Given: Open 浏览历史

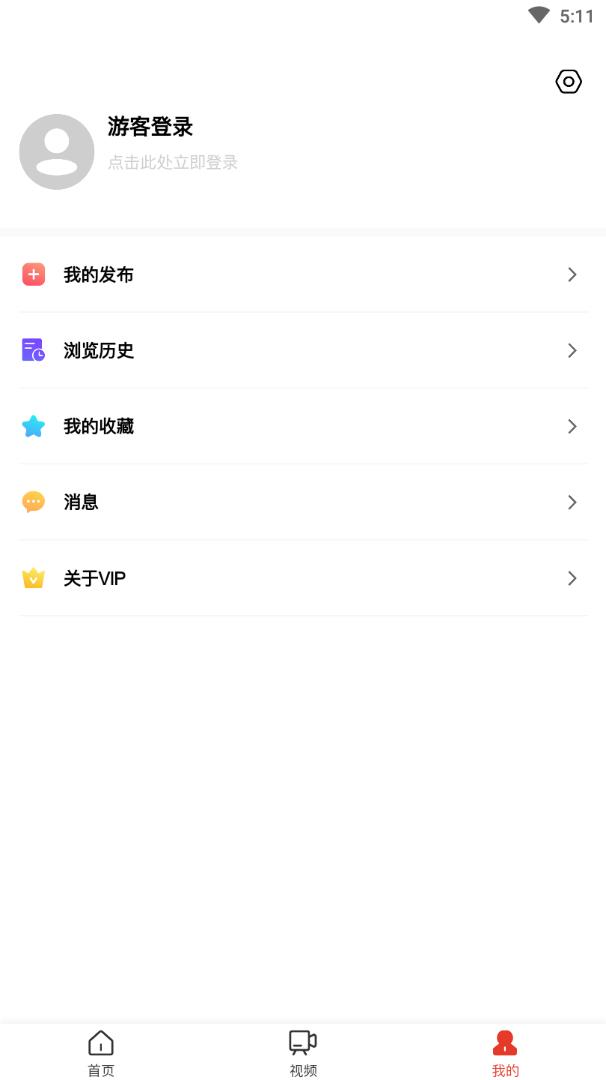Looking at the screenshot, I should click(x=303, y=351).
